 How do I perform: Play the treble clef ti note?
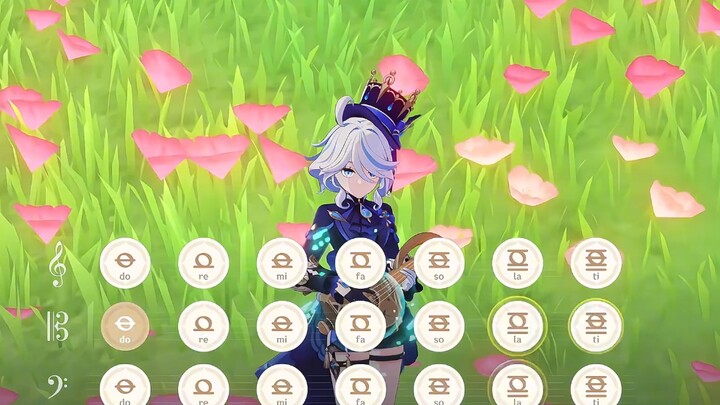(596, 263)
